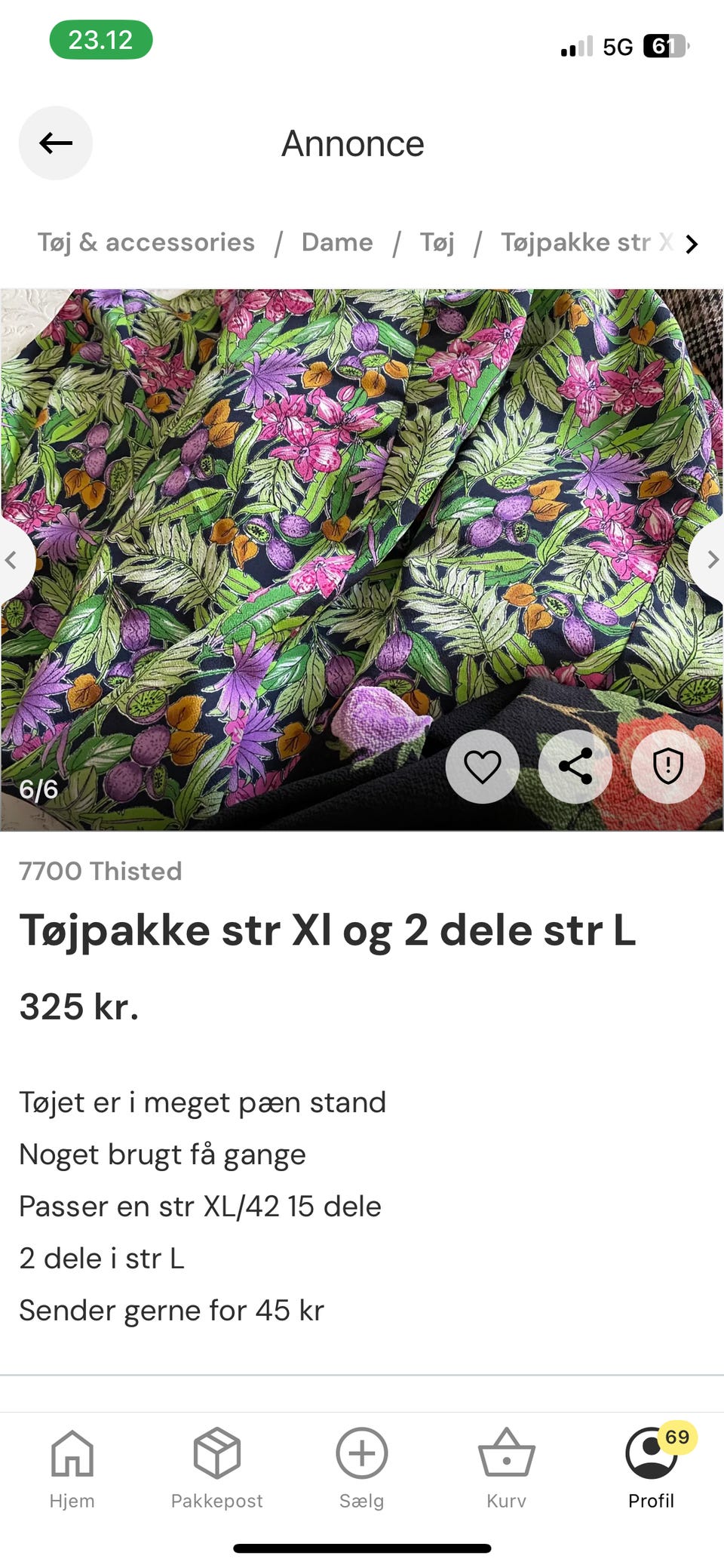724x1568 pixels.
Task: Open the Tøj breadcrumb category
Action: click(437, 242)
